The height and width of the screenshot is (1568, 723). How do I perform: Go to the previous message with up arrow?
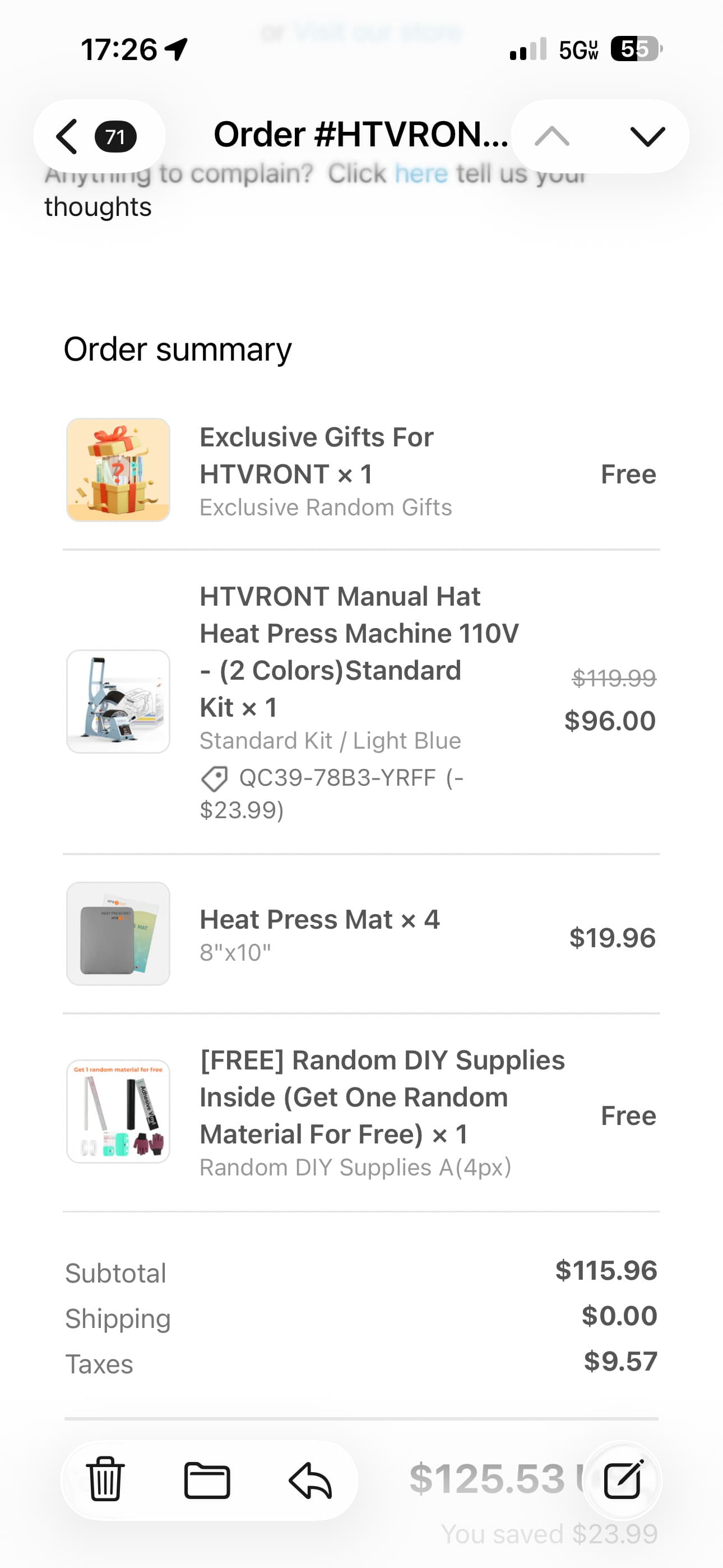(x=553, y=136)
